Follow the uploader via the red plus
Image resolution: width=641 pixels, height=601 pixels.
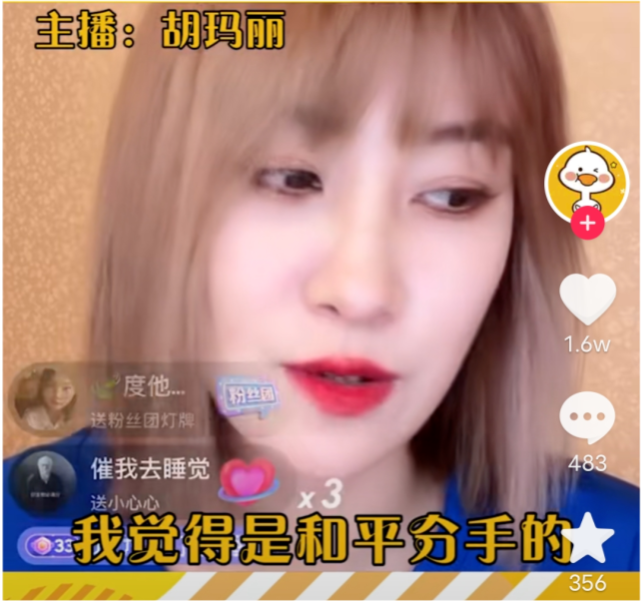(587, 224)
